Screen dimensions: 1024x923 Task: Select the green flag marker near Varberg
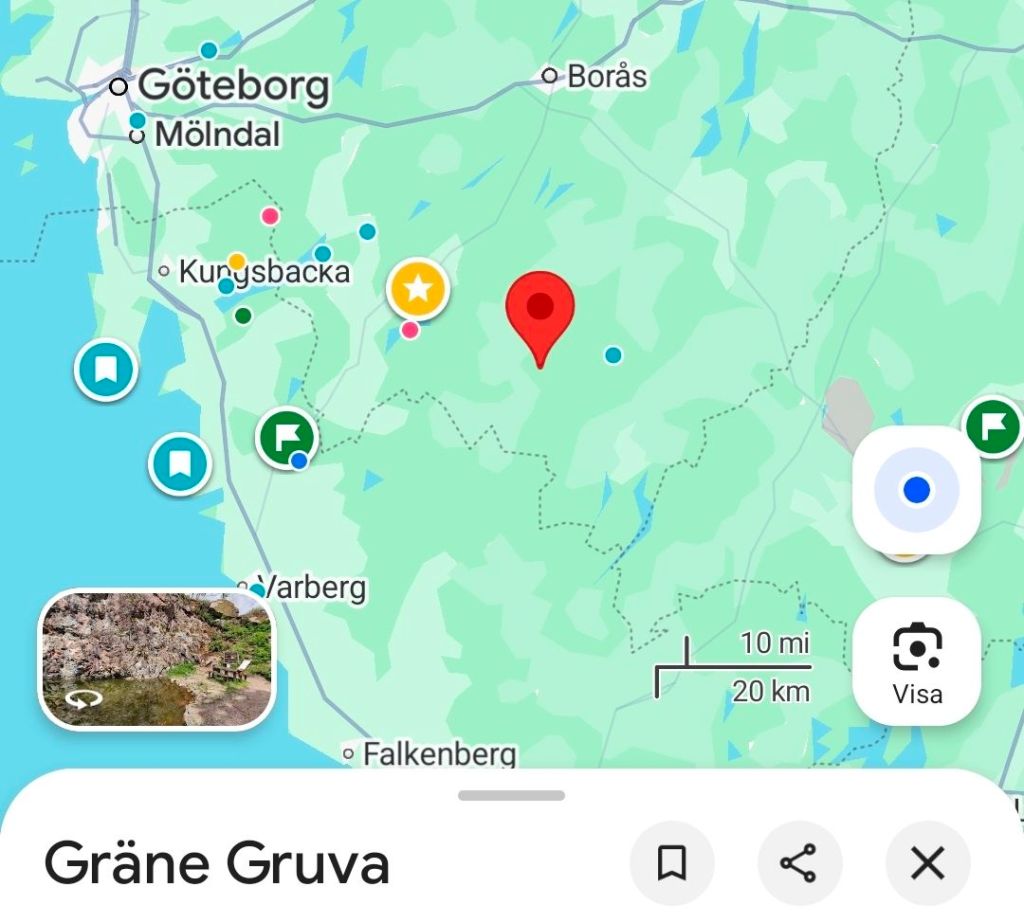click(x=286, y=436)
